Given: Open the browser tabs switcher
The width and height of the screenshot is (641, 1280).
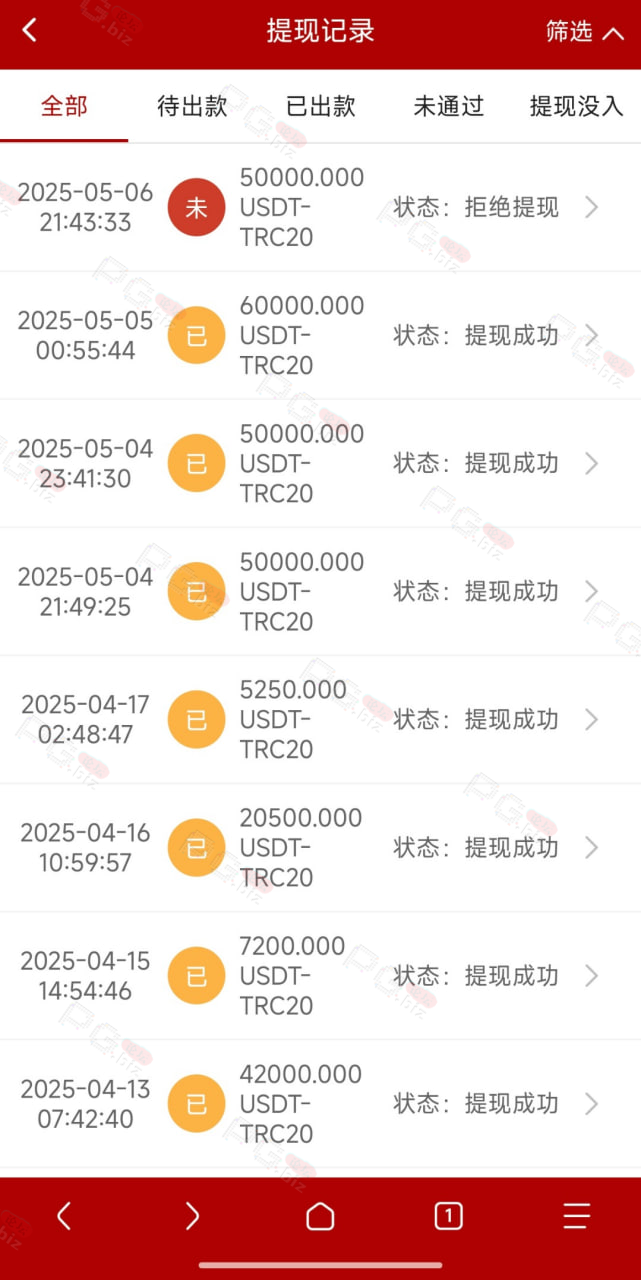Looking at the screenshot, I should pyautogui.click(x=448, y=1216).
